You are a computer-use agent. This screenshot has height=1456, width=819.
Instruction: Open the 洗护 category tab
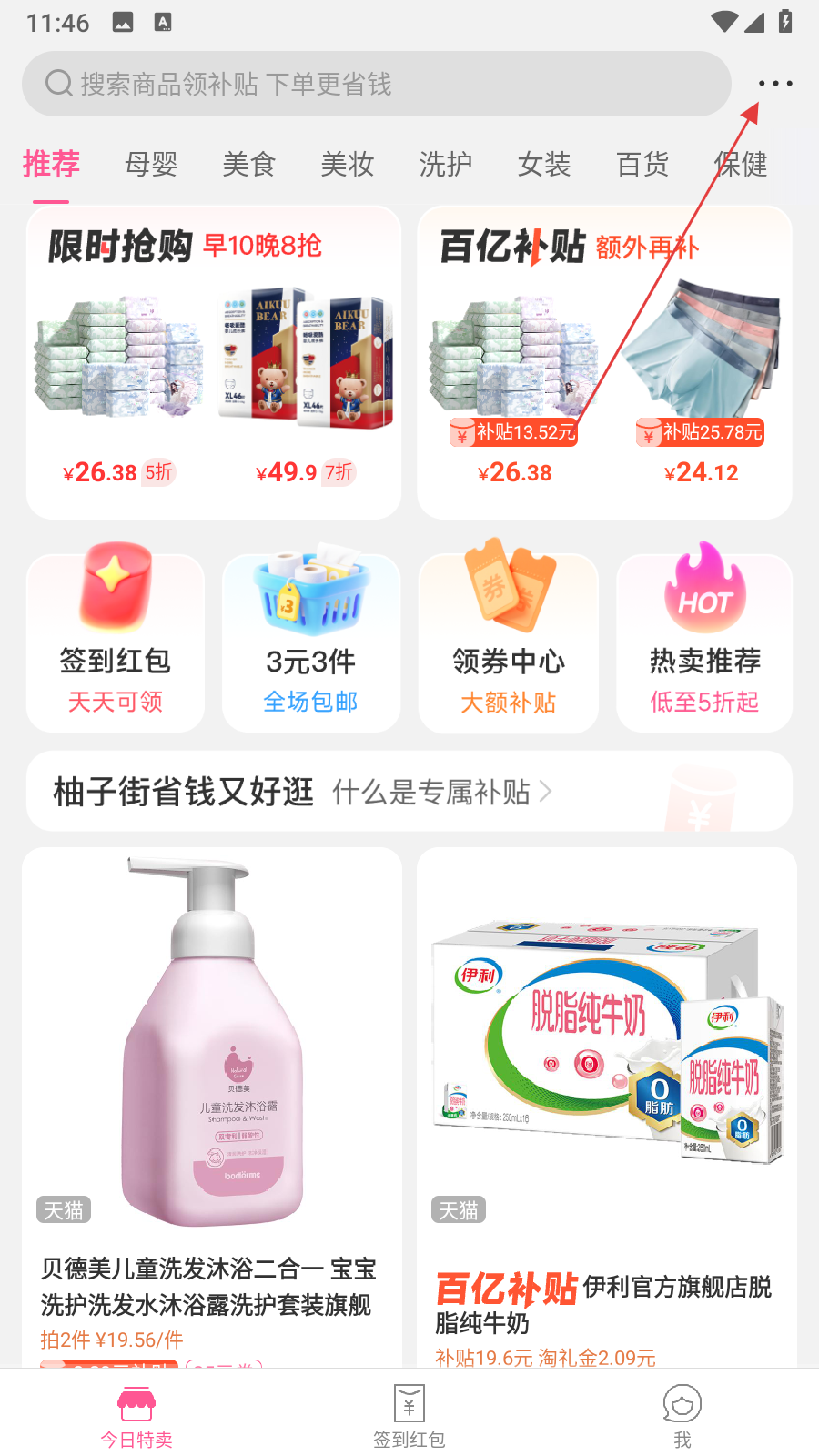point(446,165)
